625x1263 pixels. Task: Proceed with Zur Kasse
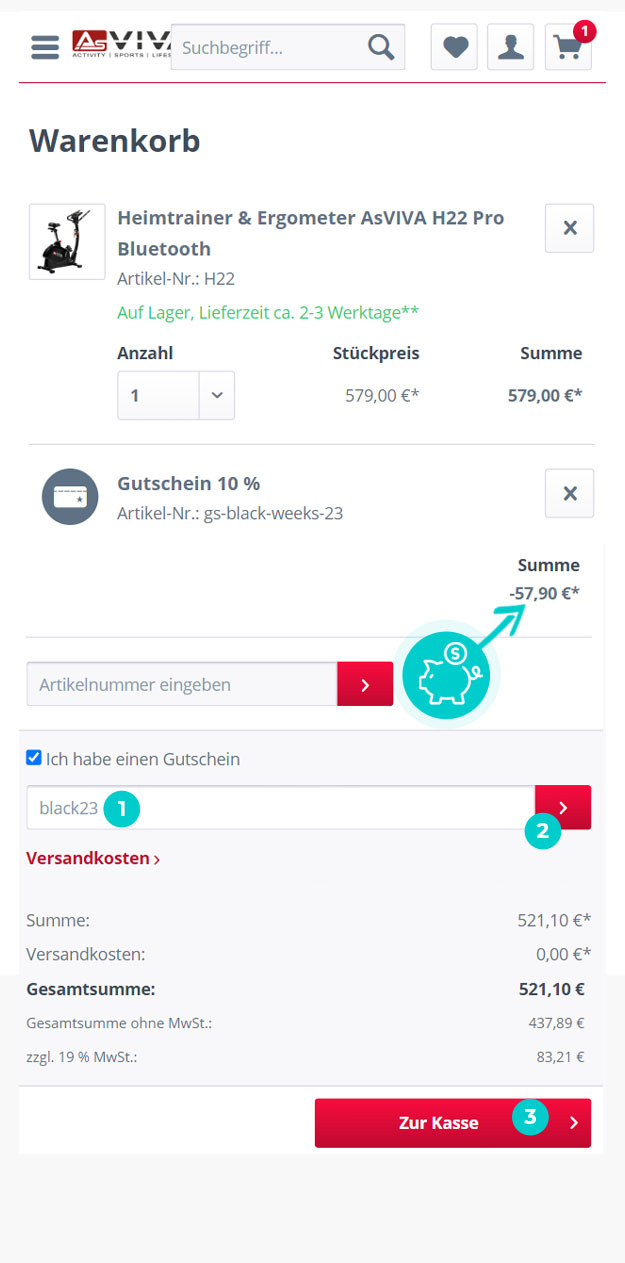click(453, 1123)
